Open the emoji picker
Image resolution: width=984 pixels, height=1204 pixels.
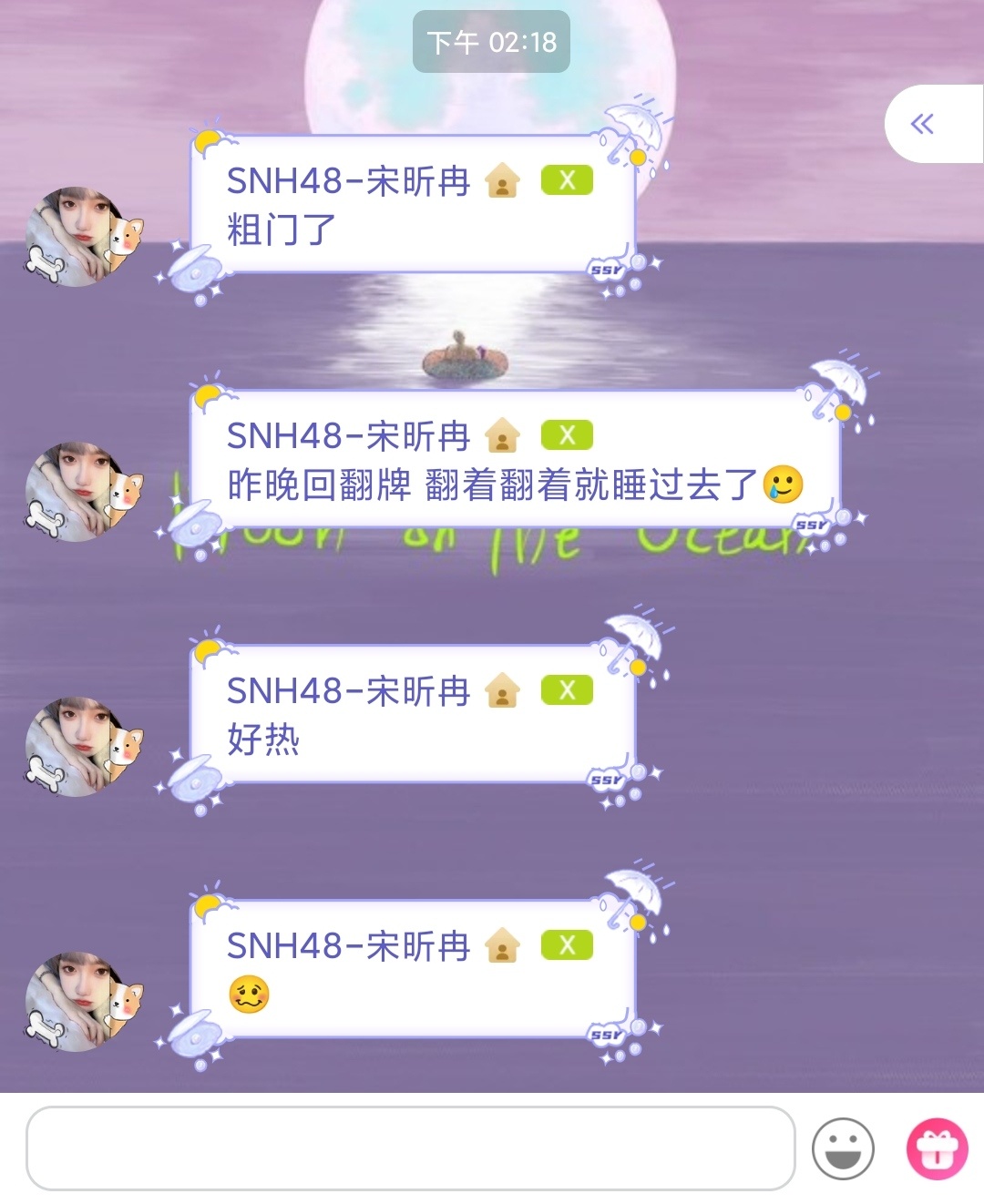(843, 1148)
